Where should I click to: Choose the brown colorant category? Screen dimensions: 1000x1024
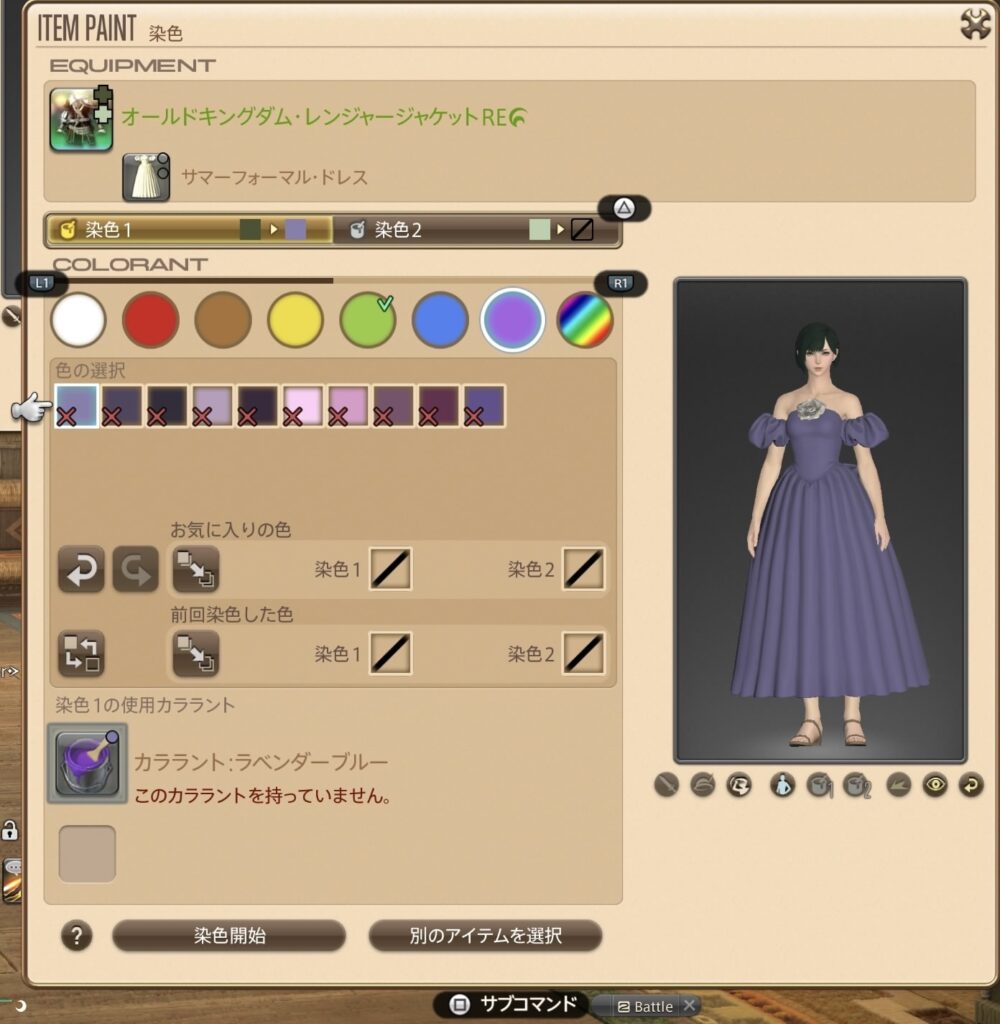[223, 320]
